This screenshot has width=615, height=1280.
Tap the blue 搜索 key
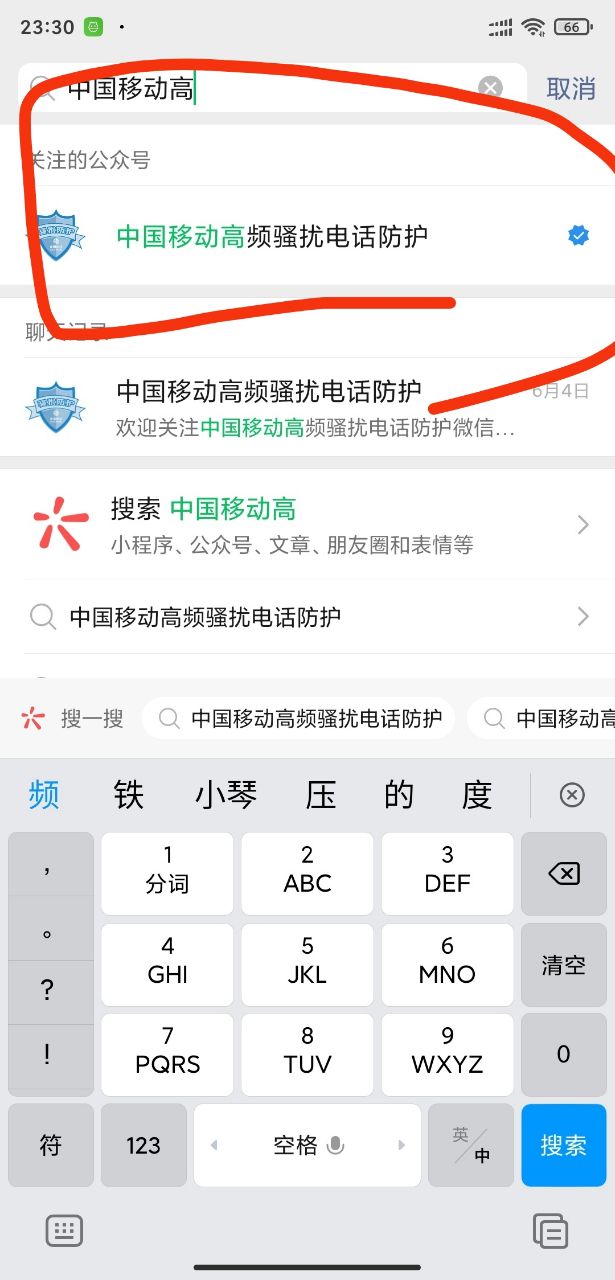click(564, 1145)
